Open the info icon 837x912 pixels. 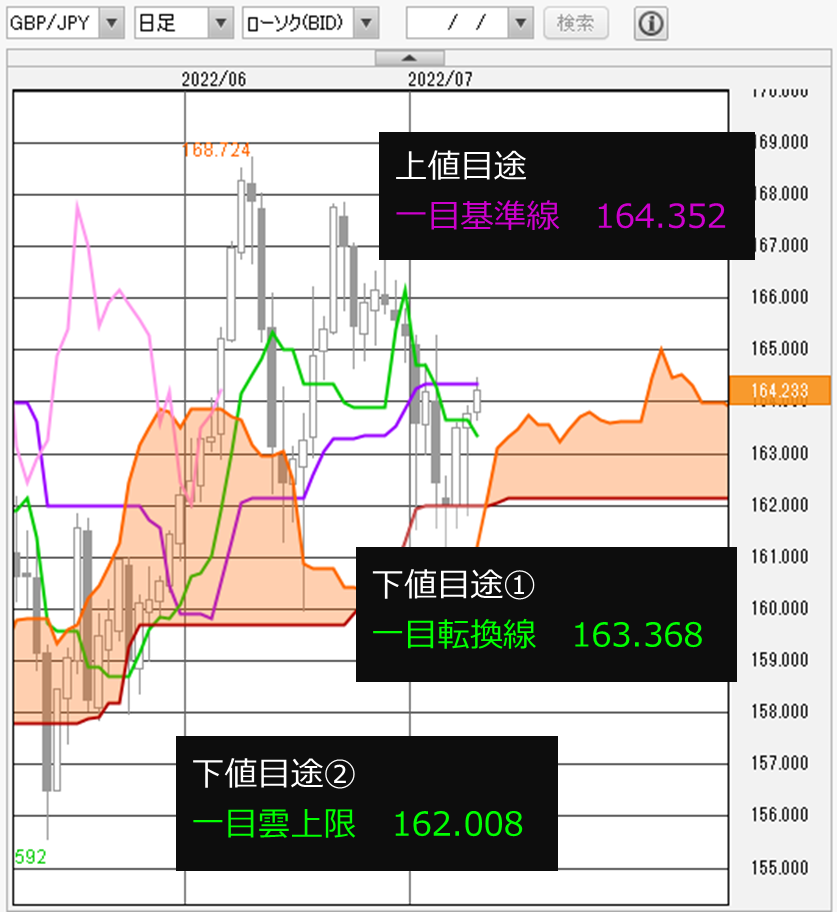pyautogui.click(x=651, y=23)
